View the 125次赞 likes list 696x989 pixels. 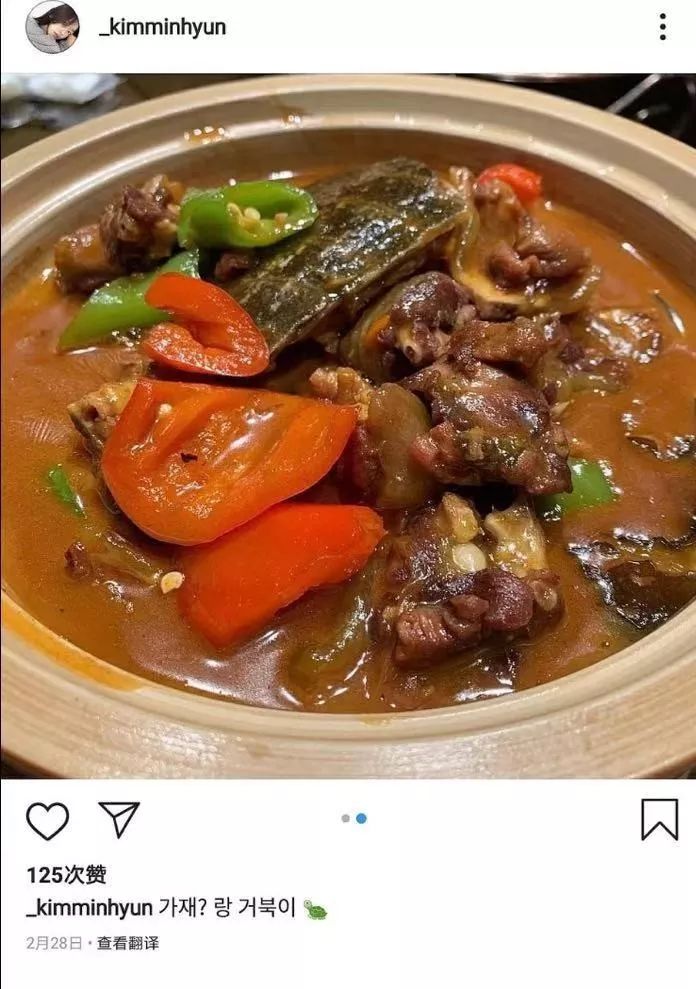[x=66, y=875]
